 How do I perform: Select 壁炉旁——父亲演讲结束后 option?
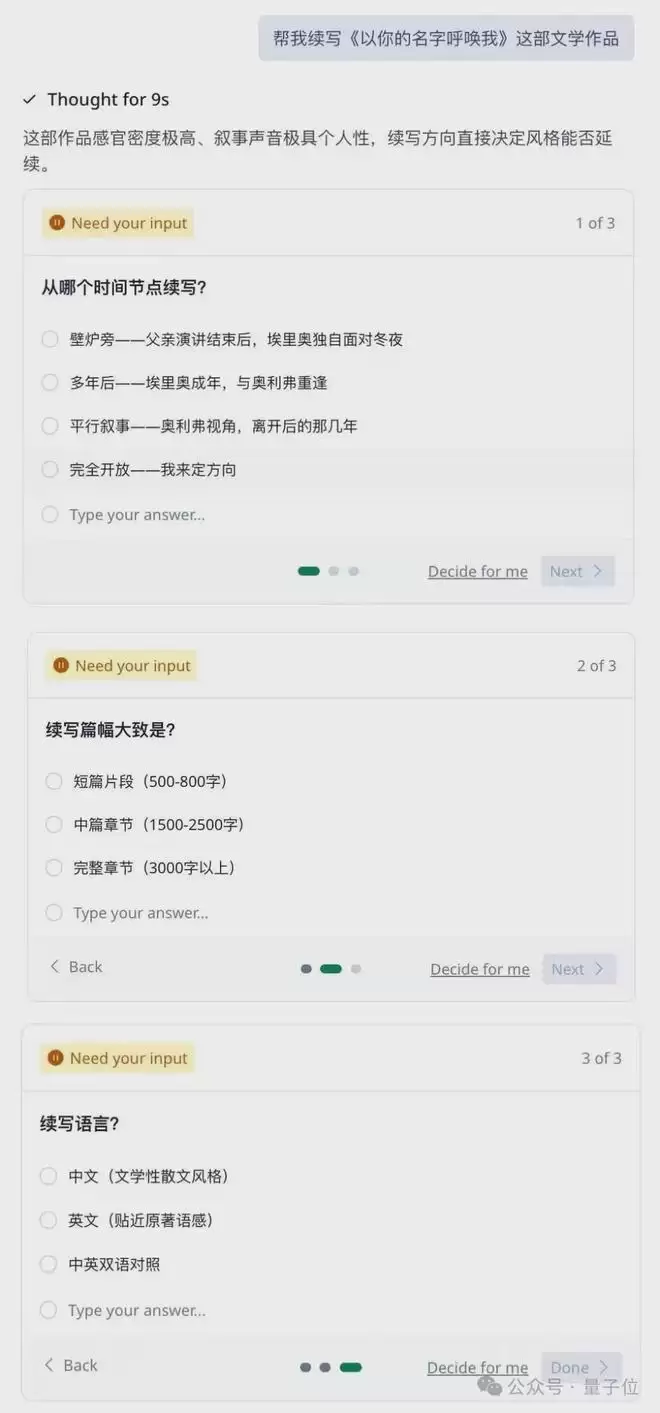[x=50, y=339]
